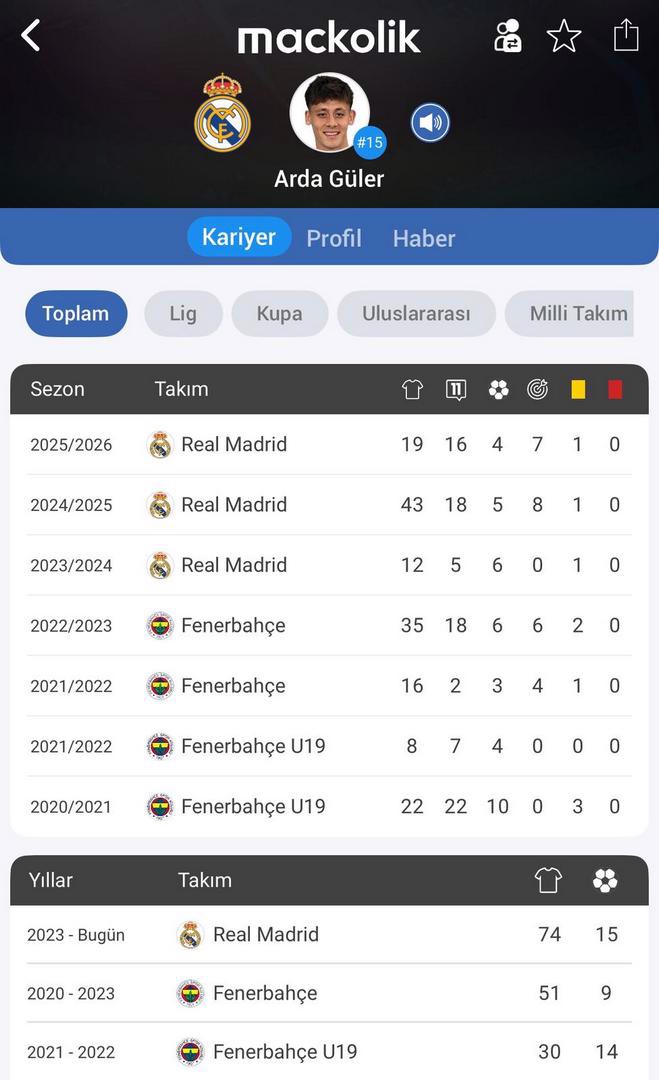
Task: Filter stats by Kupa
Action: click(280, 313)
